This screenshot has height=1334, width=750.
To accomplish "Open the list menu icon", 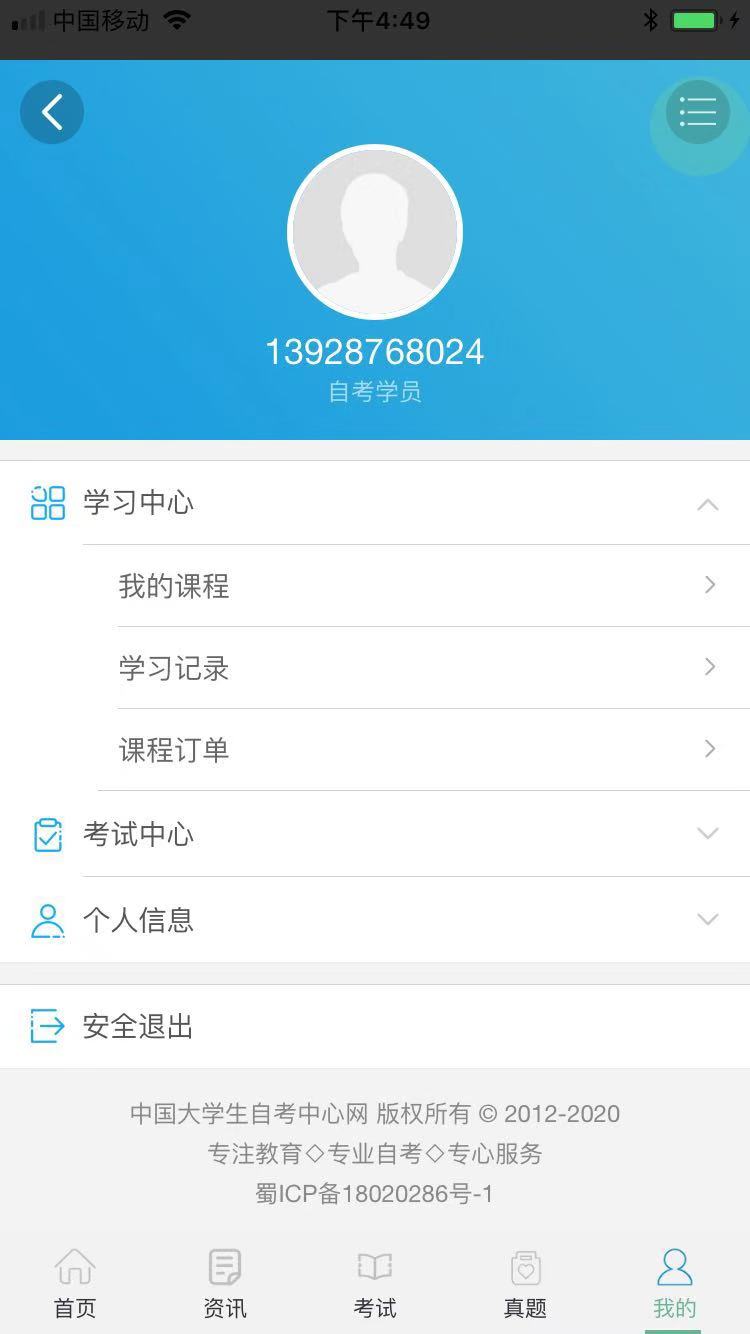I will [x=697, y=112].
